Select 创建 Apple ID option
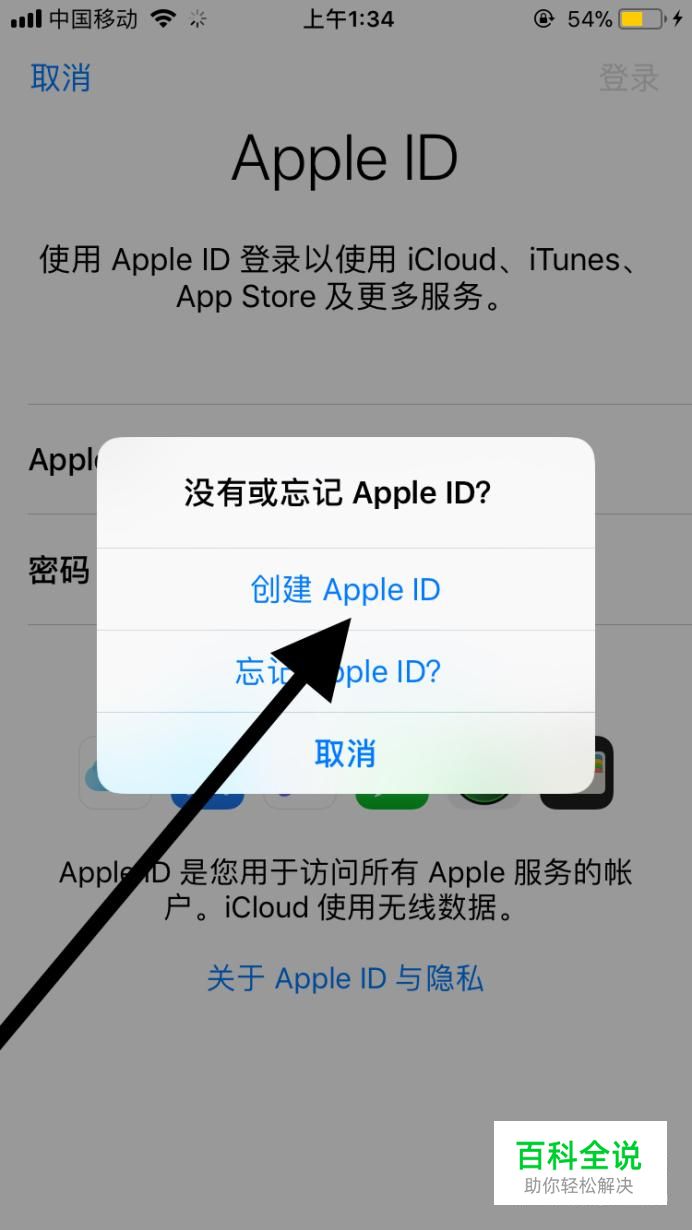The width and height of the screenshot is (692, 1230). (x=345, y=589)
